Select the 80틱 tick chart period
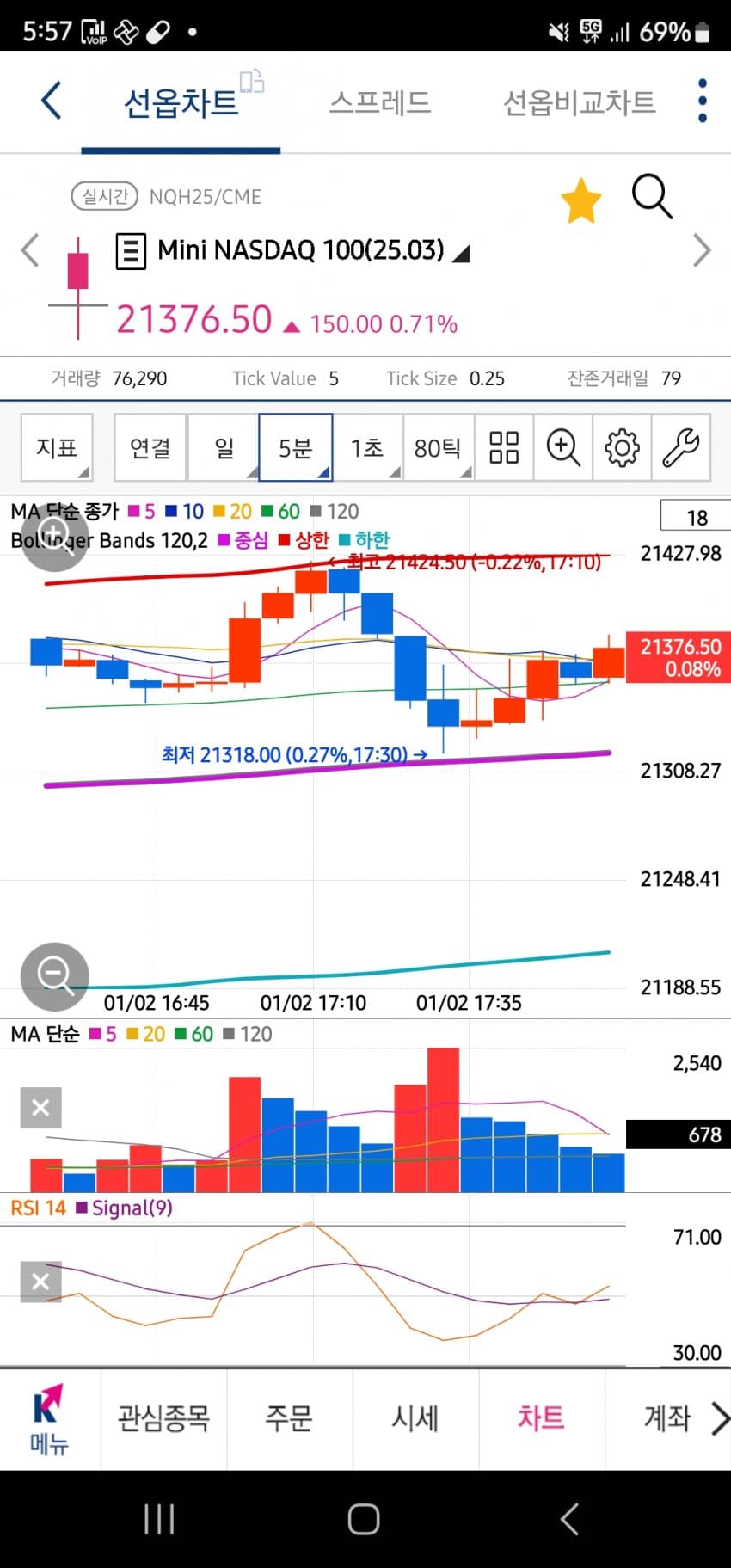Viewport: 731px width, 1568px height. point(438,447)
